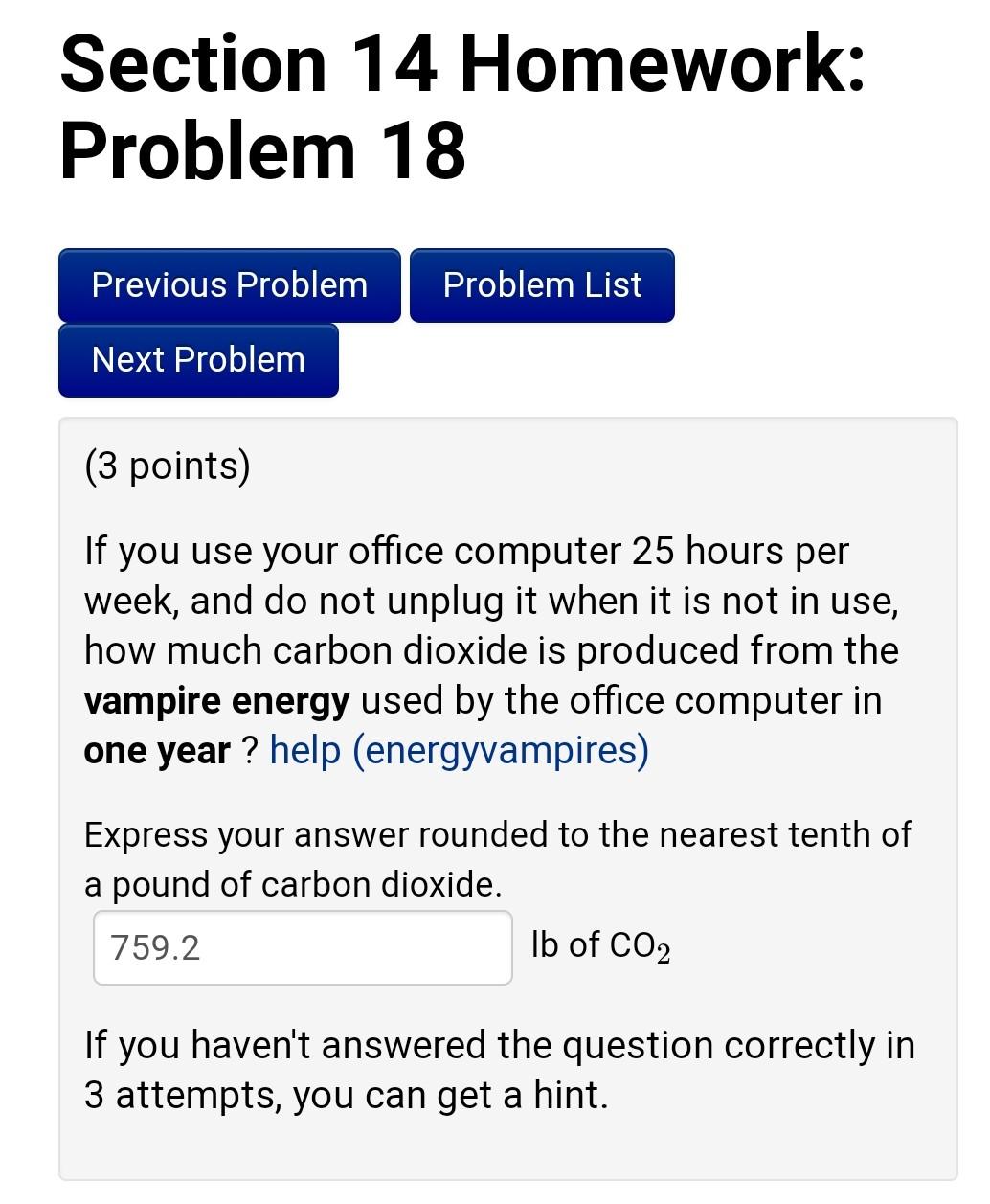Open the help (energyvampires) link

pos(459,750)
